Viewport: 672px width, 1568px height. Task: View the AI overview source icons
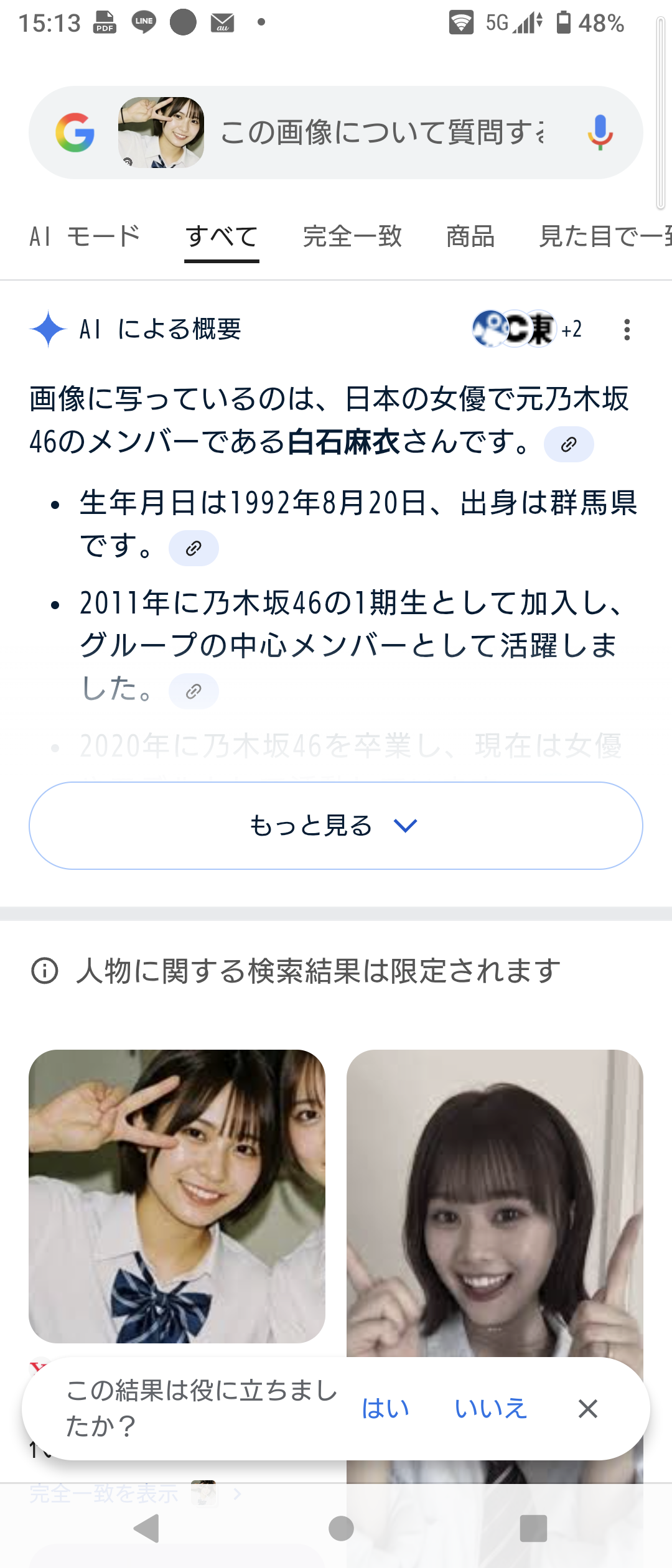[526, 329]
